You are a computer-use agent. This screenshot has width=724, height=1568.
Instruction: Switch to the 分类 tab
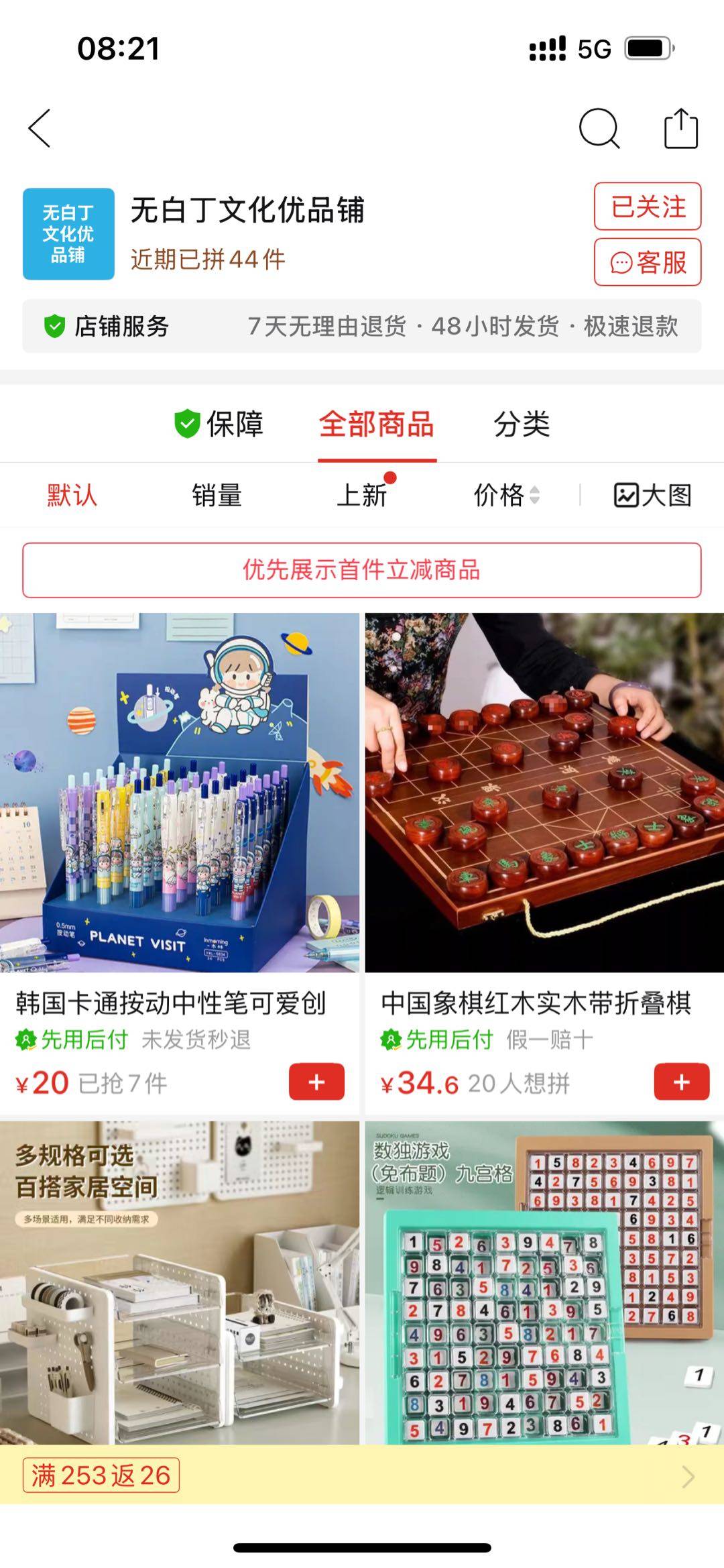point(522,425)
